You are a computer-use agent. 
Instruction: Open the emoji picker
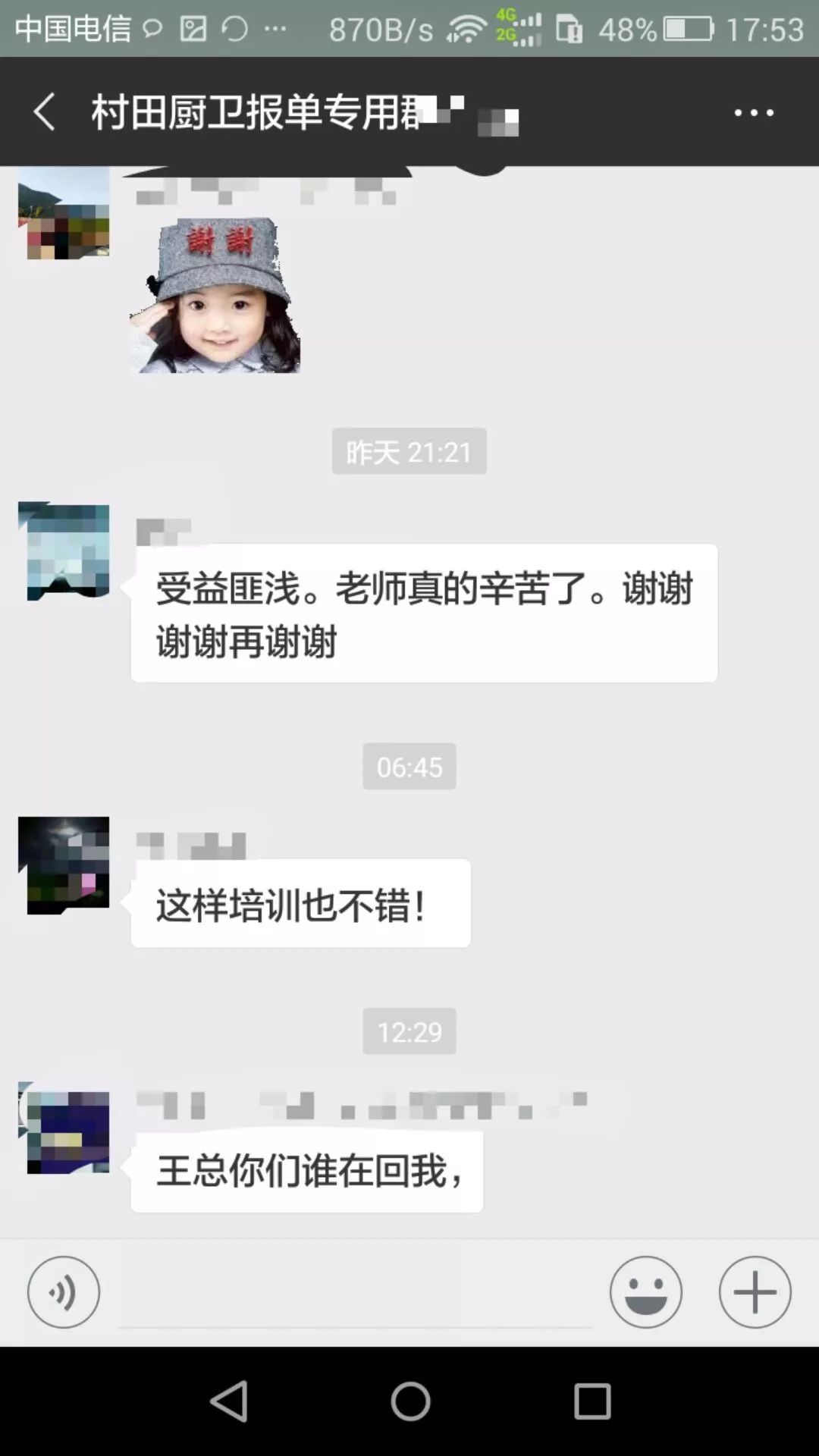(645, 1291)
